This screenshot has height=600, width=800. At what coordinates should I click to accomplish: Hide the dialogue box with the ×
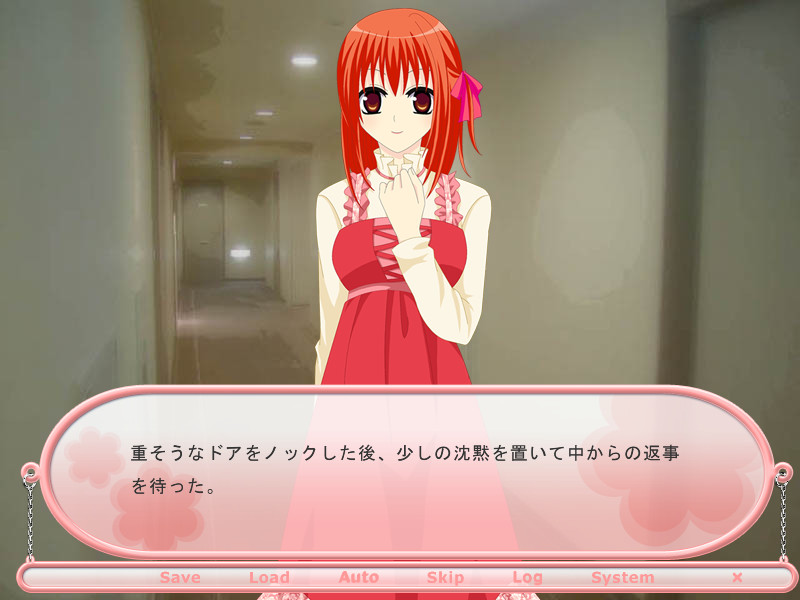[737, 577]
